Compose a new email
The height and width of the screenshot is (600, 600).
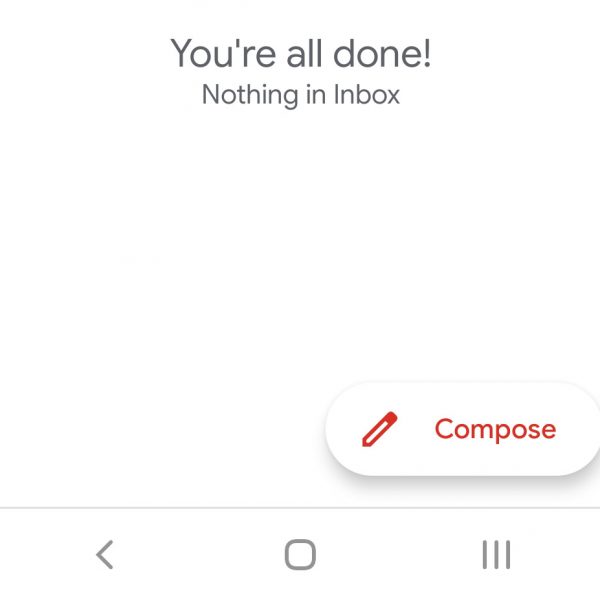463,430
